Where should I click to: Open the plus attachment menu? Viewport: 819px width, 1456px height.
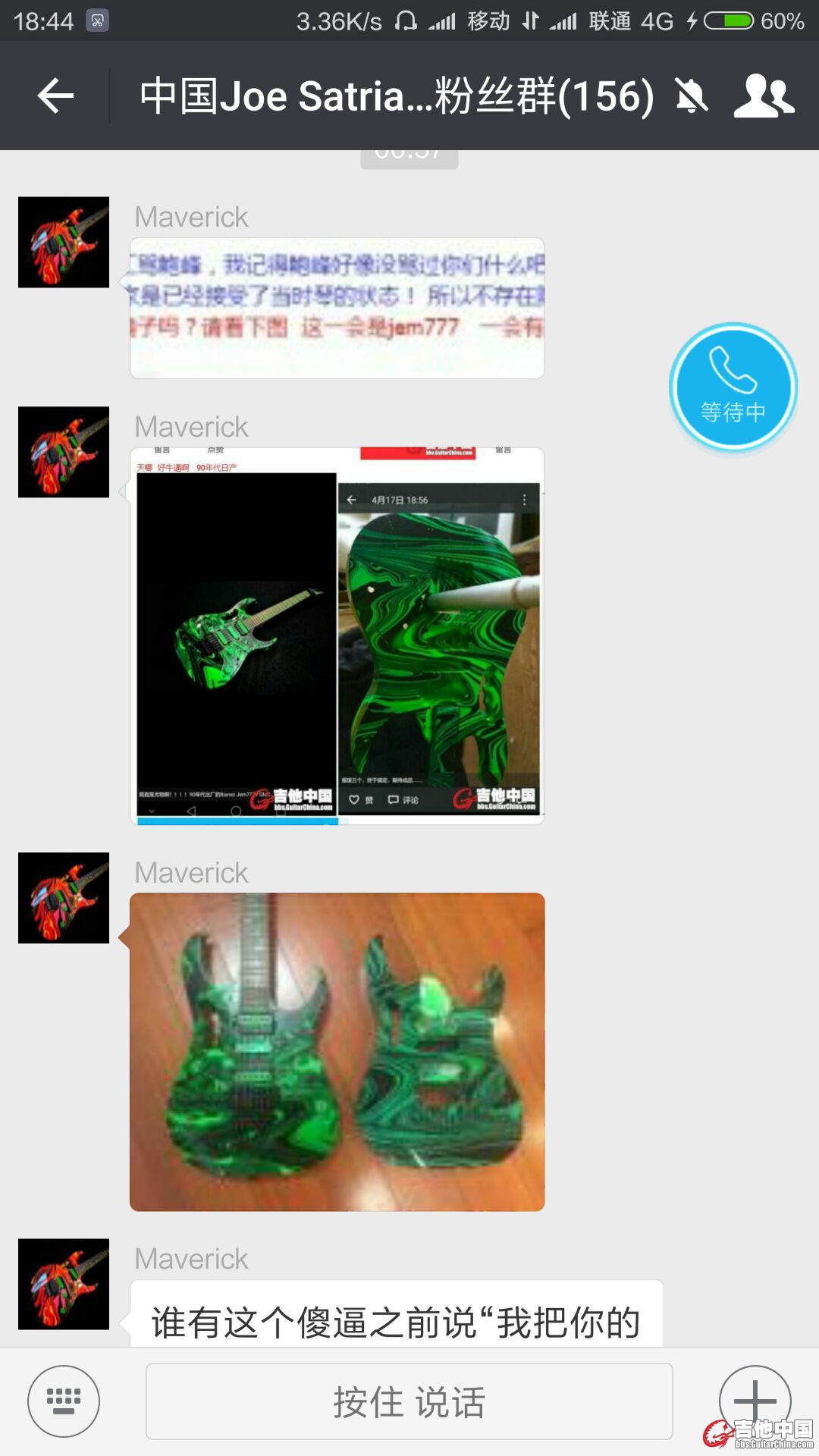tap(755, 1399)
